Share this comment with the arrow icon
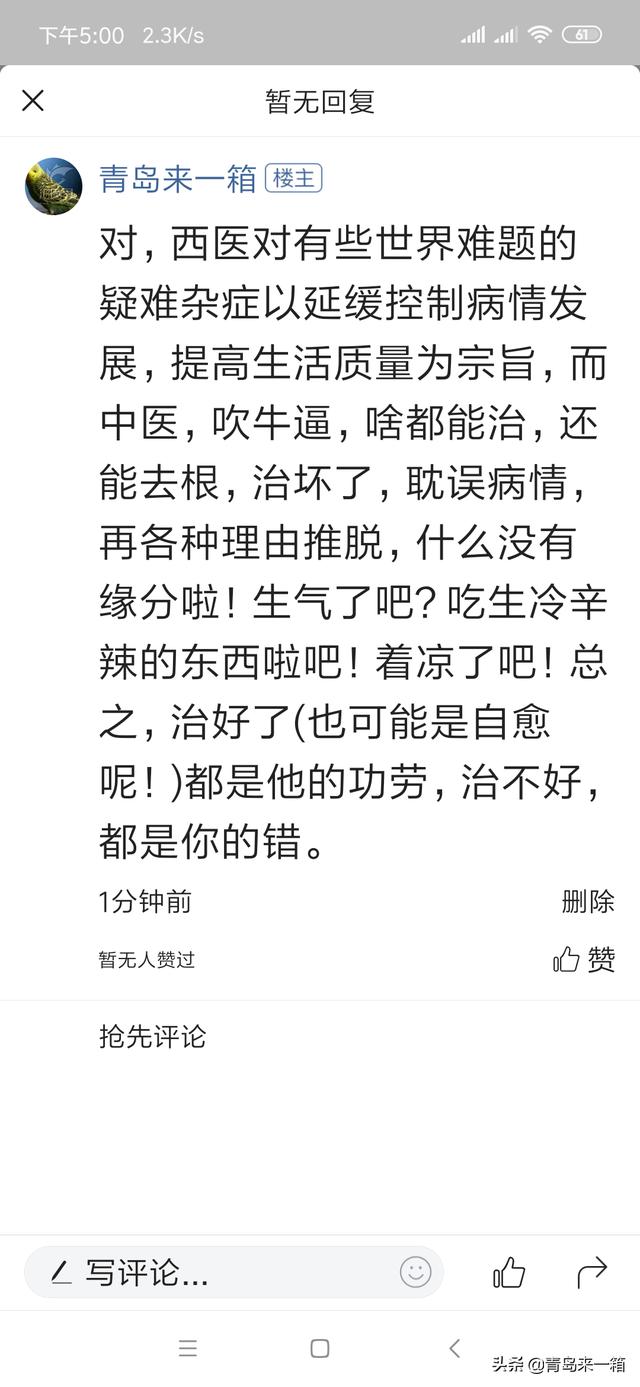 pos(592,1273)
